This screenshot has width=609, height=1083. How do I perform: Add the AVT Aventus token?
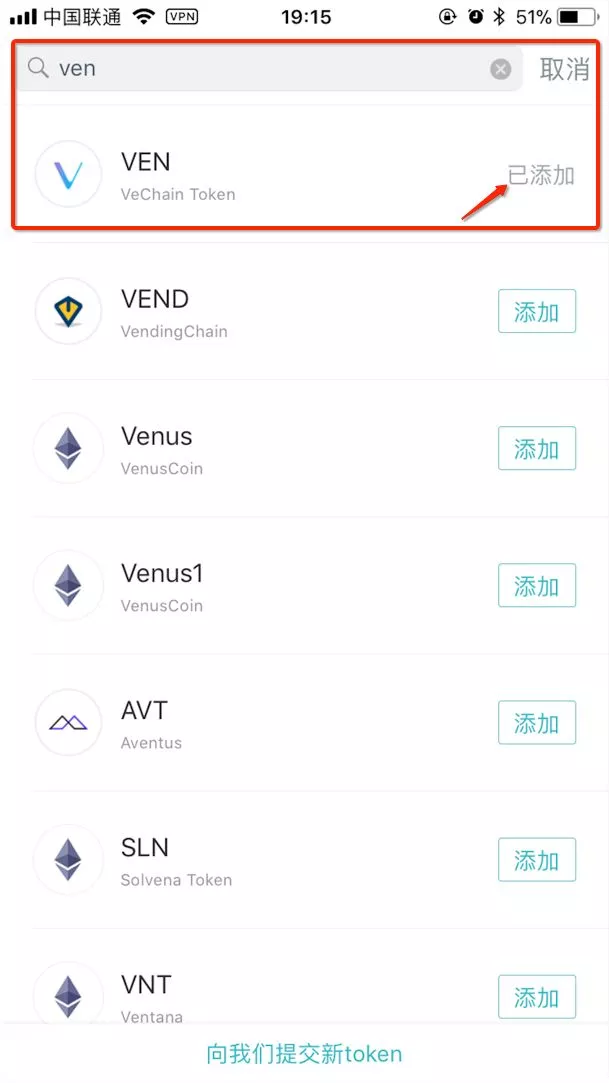[536, 723]
